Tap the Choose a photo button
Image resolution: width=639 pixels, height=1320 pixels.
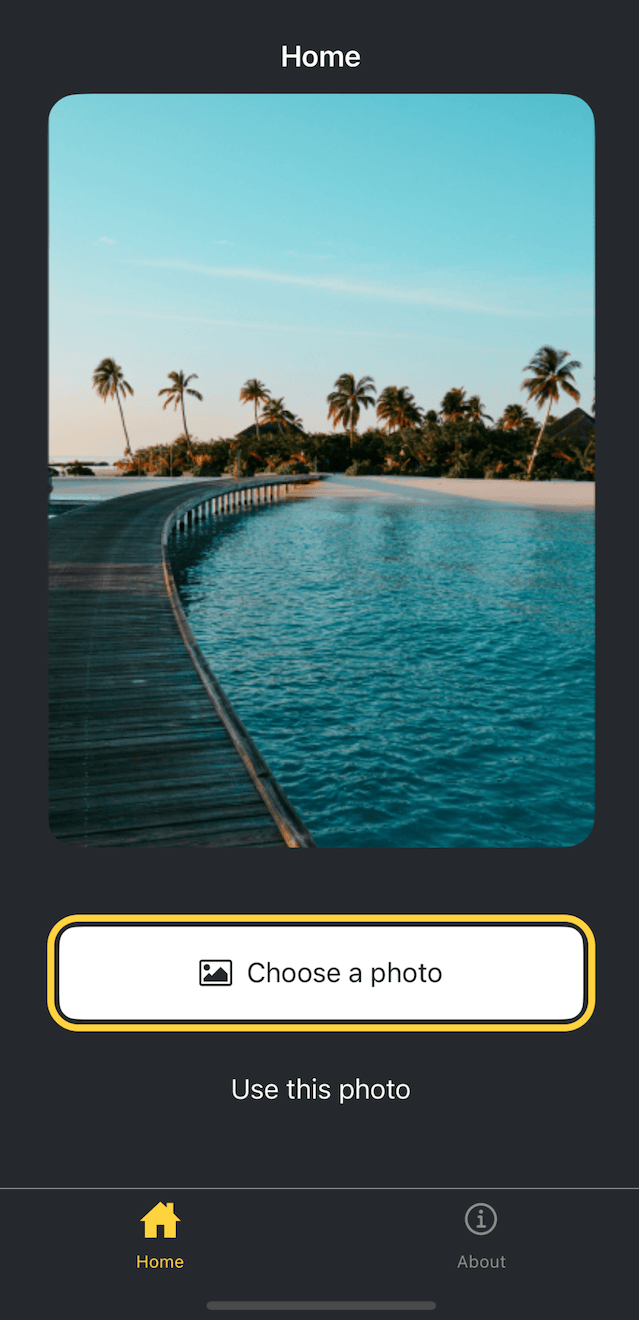(321, 972)
